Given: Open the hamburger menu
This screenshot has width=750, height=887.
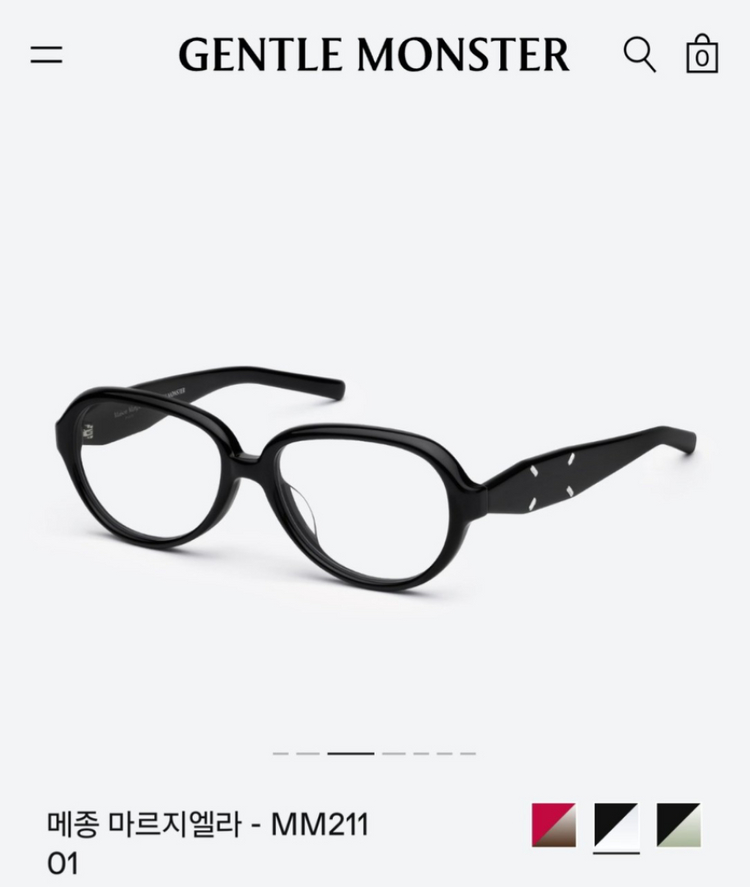Looking at the screenshot, I should (46, 55).
